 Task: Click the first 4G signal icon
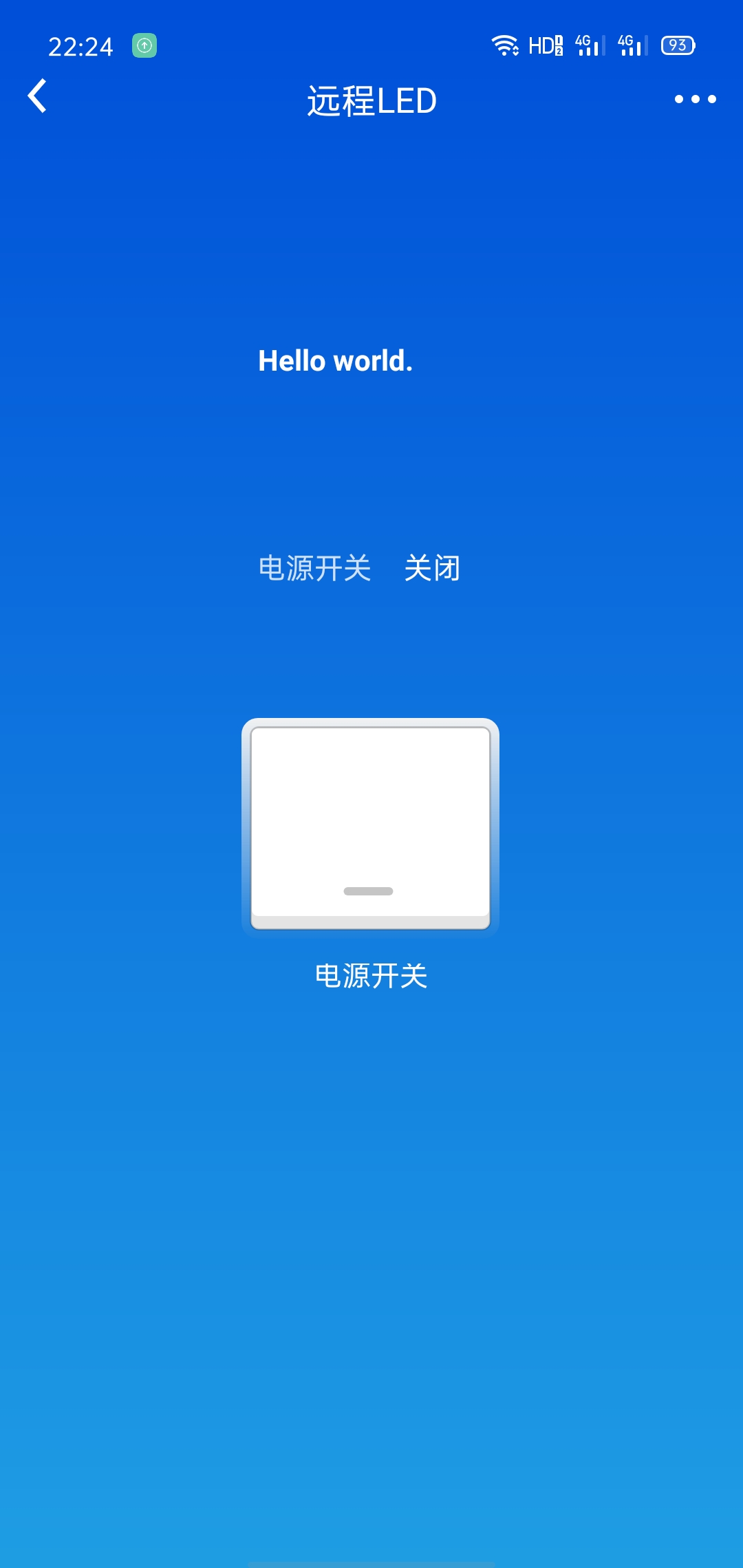[588, 46]
